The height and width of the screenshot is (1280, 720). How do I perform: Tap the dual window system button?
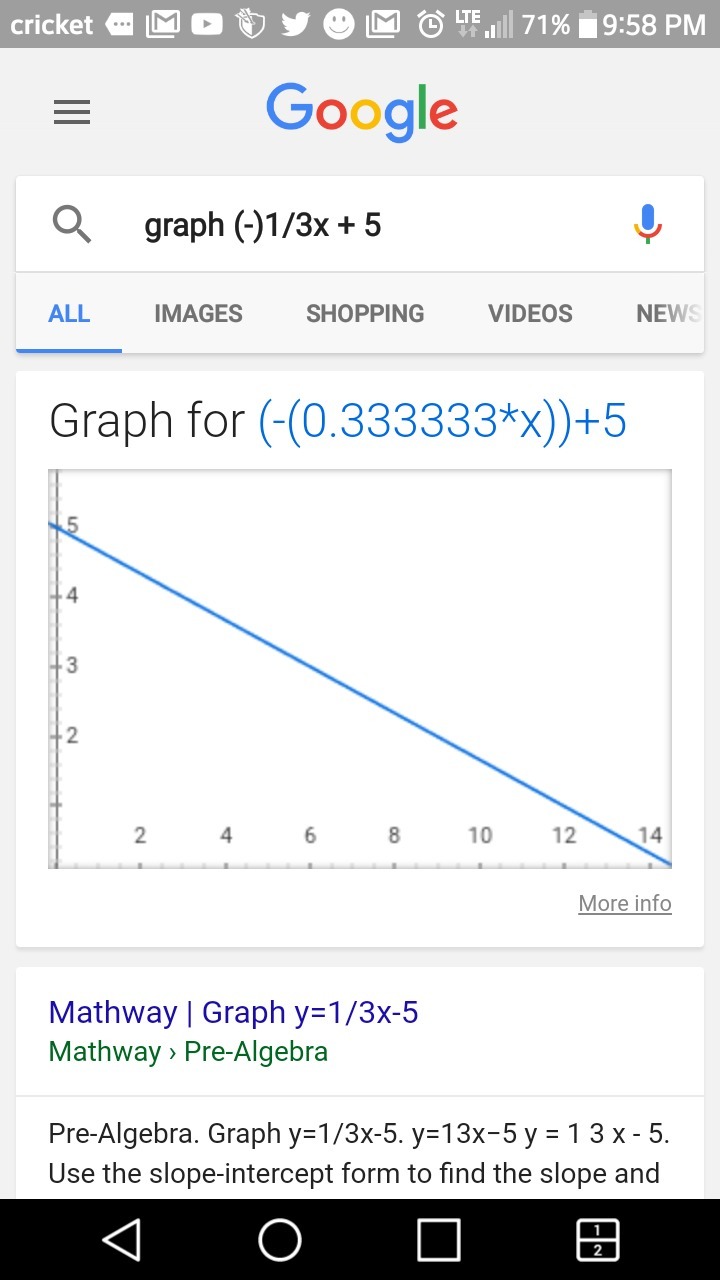pos(598,1240)
